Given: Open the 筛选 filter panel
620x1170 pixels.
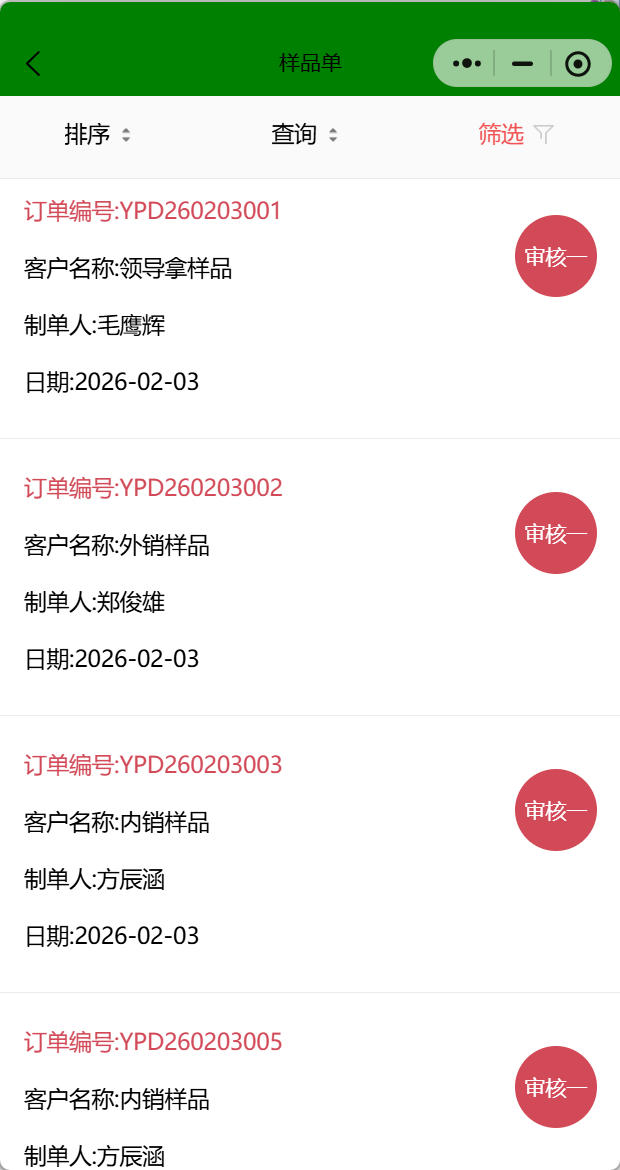Looking at the screenshot, I should (515, 134).
